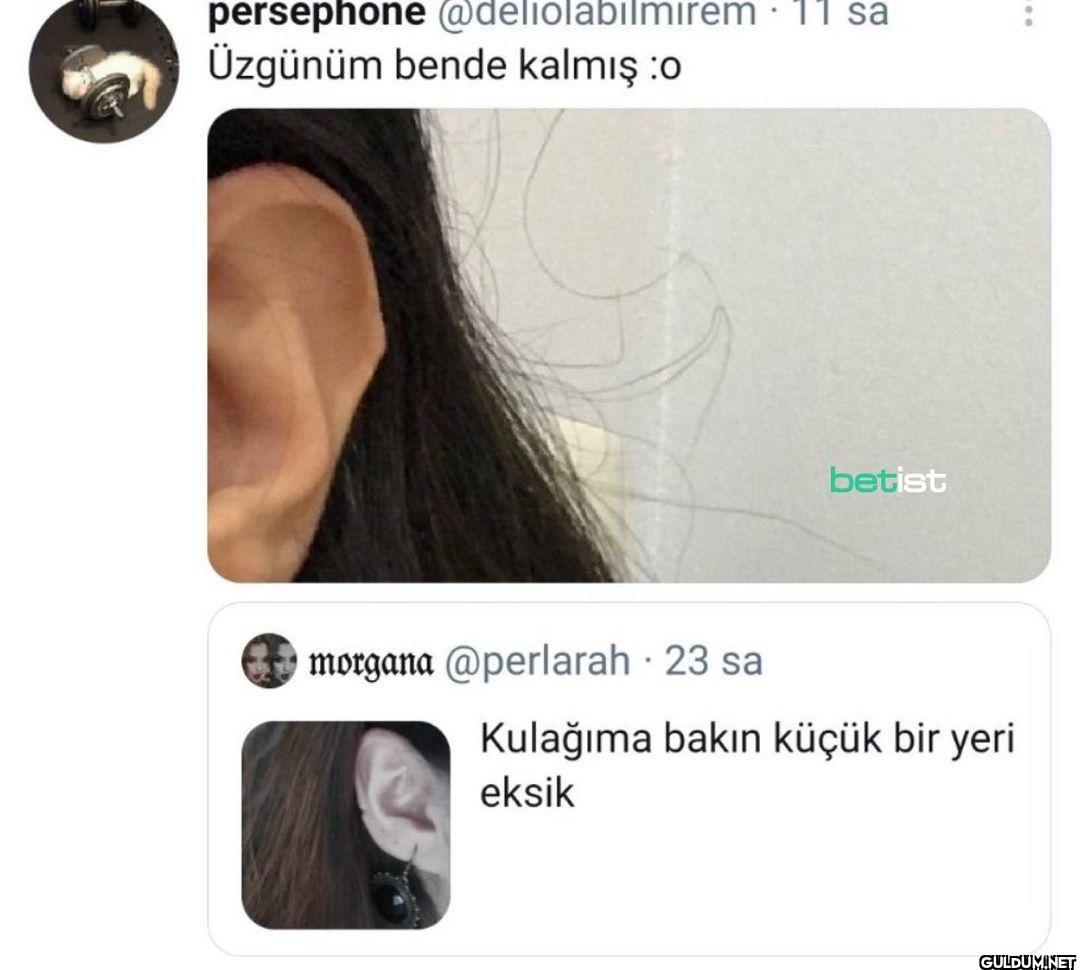1080x970 pixels.
Task: Open the tweet's overflow menu
Action: [1028, 14]
